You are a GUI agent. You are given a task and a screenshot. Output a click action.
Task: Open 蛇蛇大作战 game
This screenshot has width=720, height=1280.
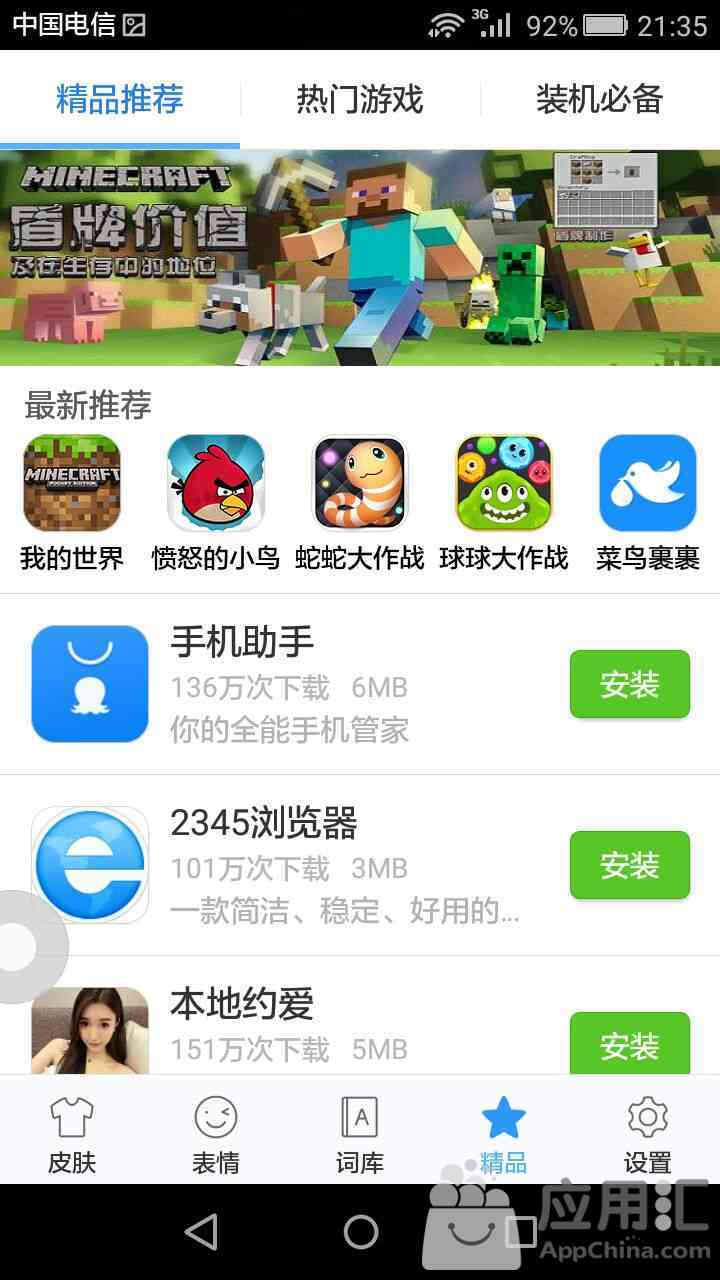pos(360,484)
